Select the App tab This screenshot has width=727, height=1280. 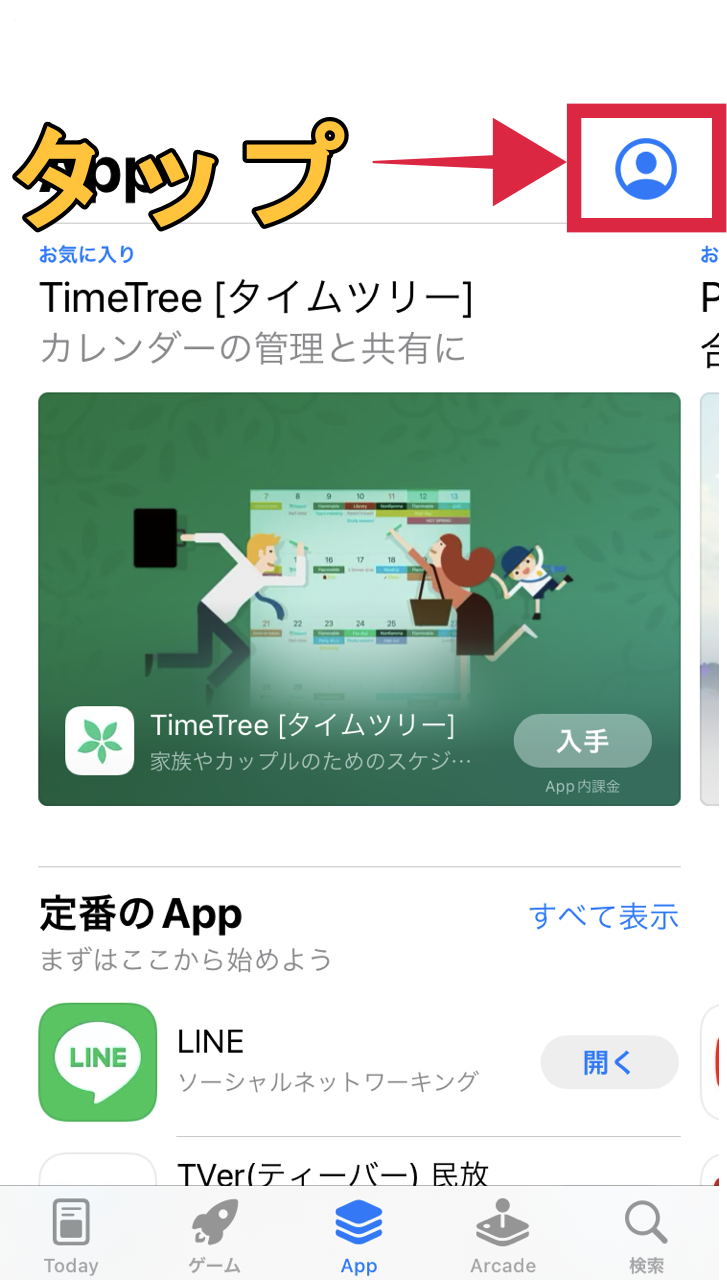(x=359, y=1236)
